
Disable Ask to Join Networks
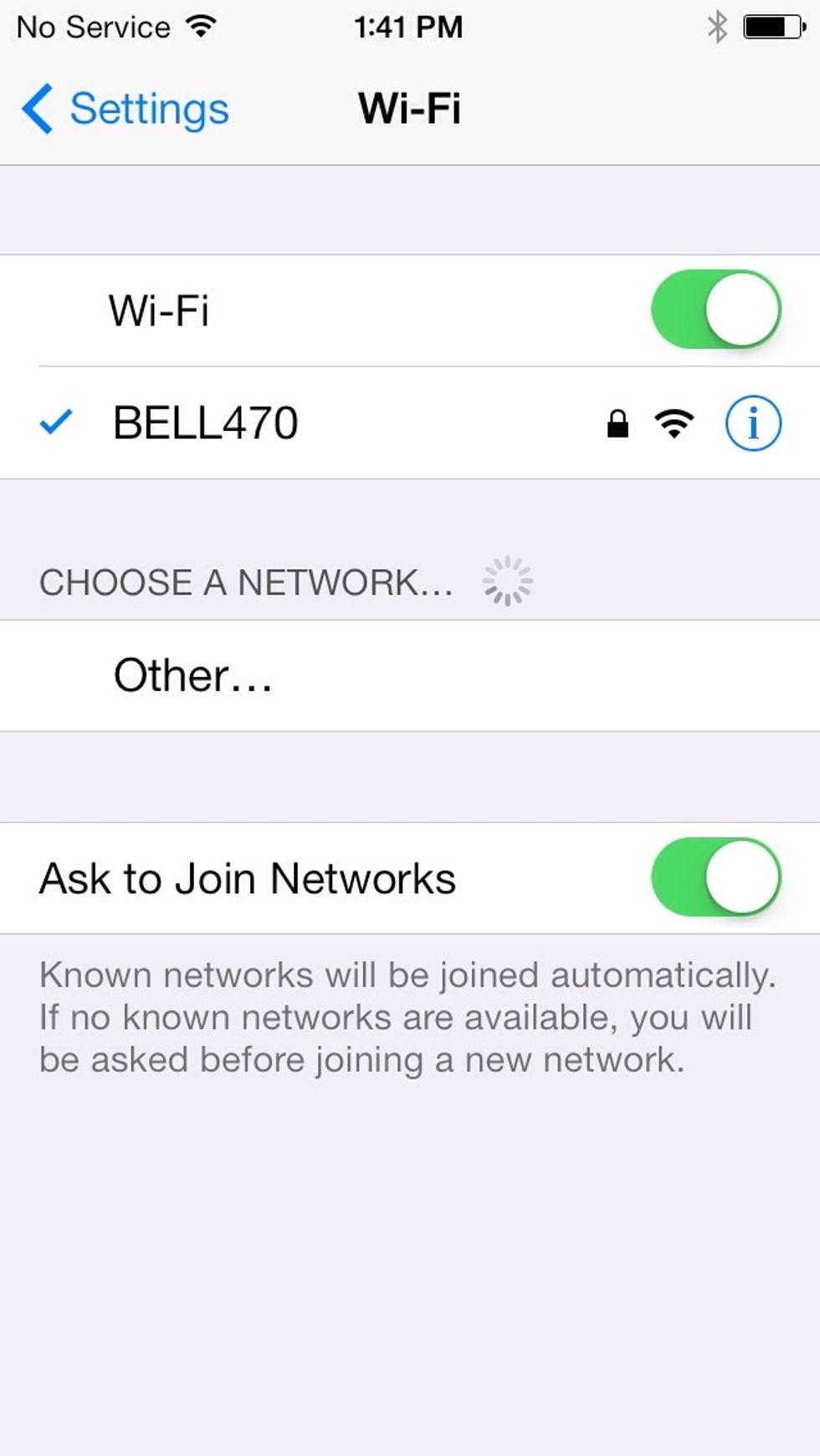tap(716, 878)
